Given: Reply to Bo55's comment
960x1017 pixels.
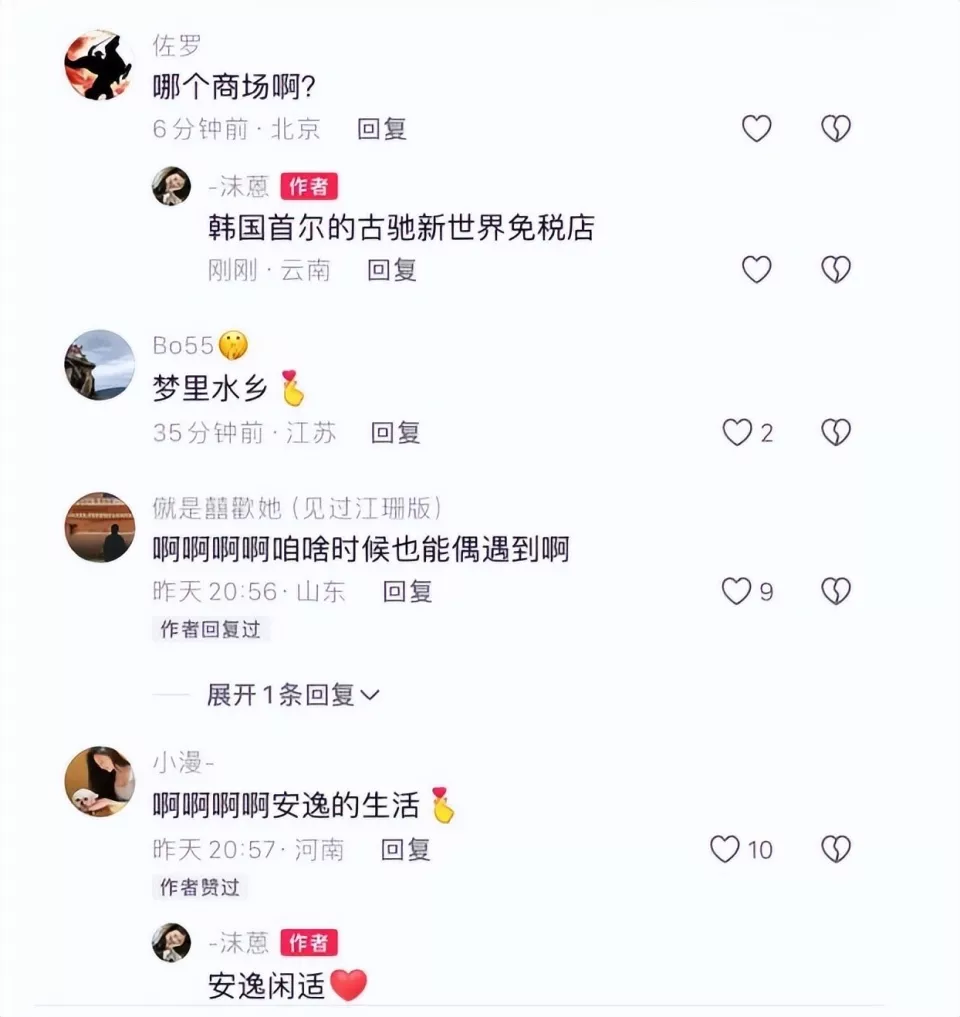Looking at the screenshot, I should pyautogui.click(x=395, y=433).
